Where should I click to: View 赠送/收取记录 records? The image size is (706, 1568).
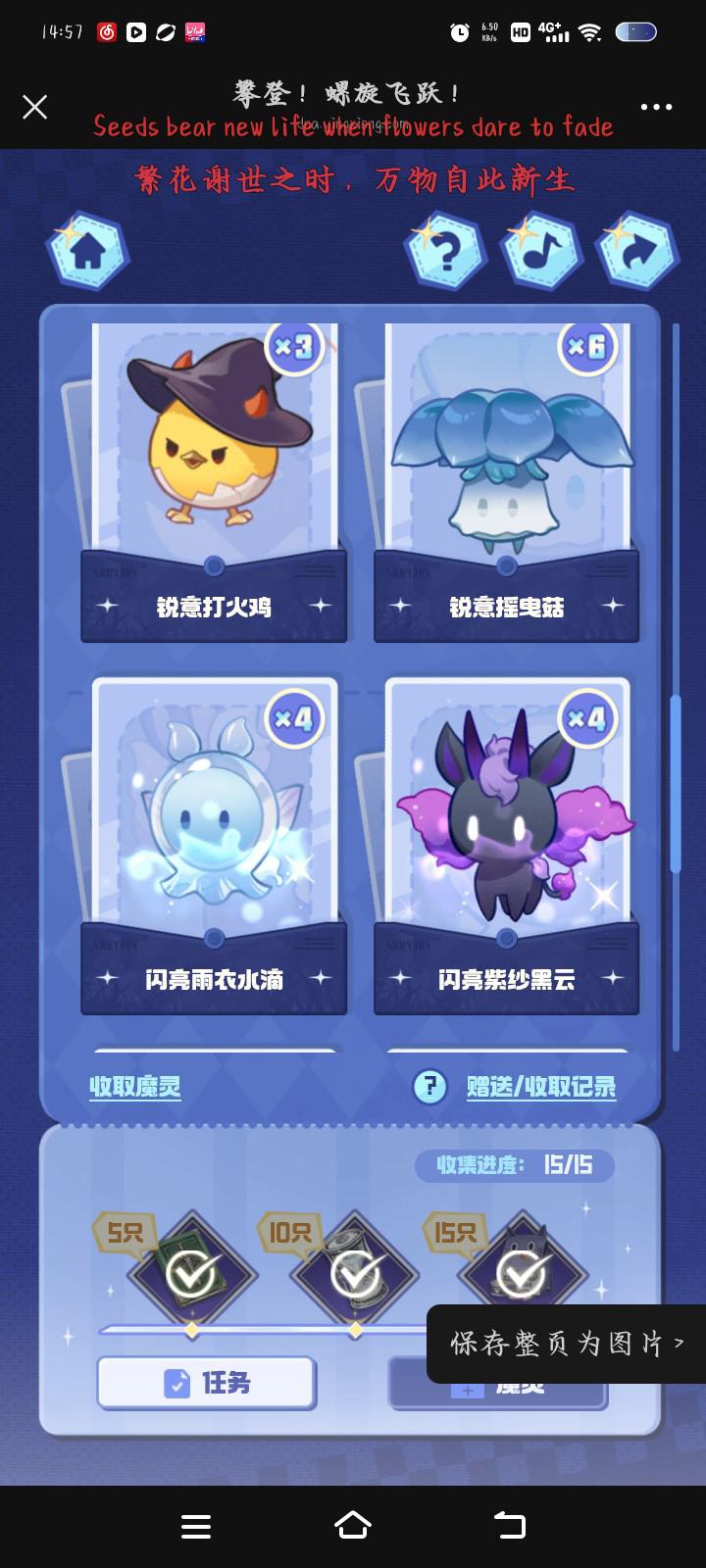540,1087
